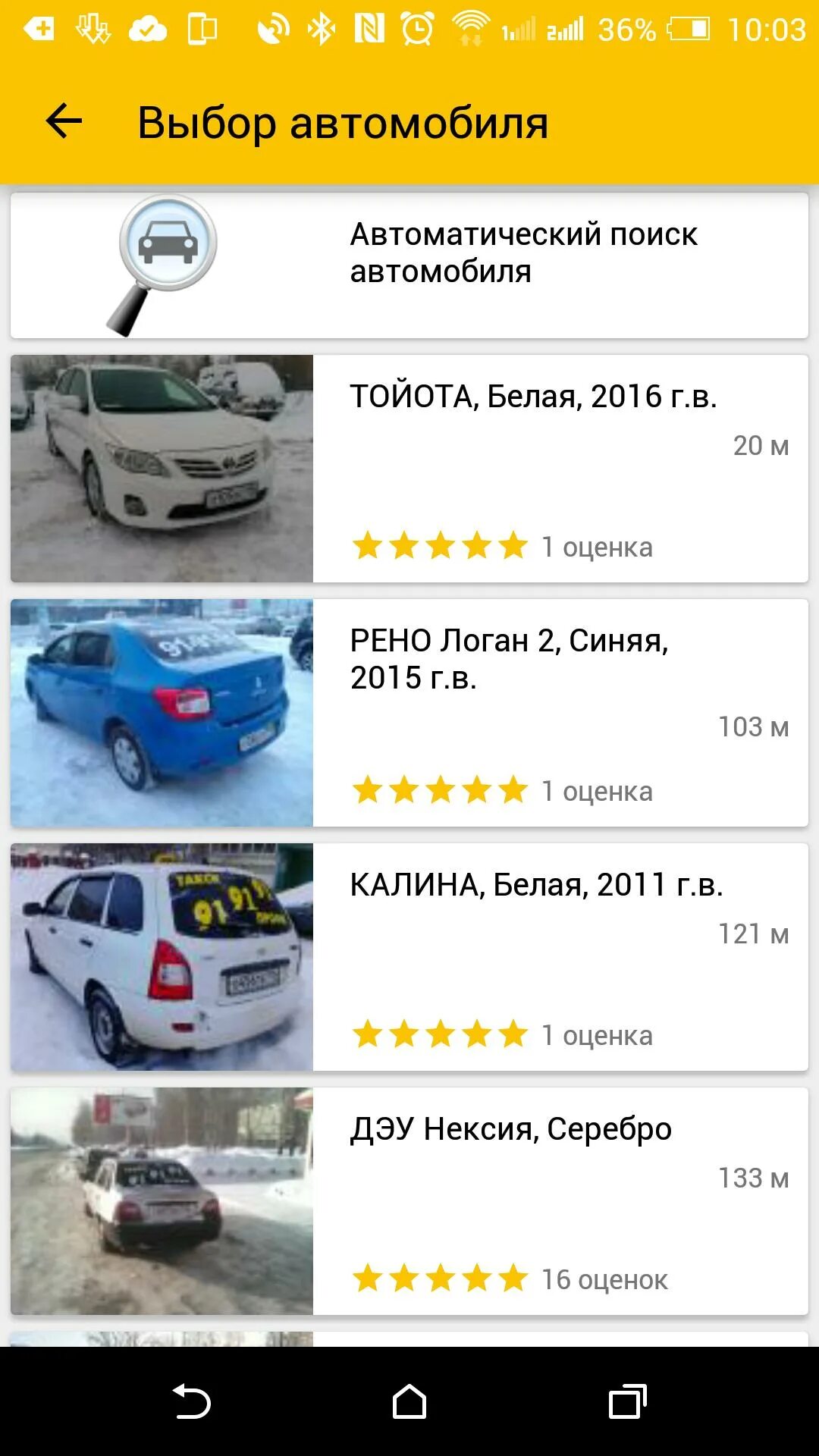Image resolution: width=819 pixels, height=1456 pixels.
Task: Select the white Kalina 2011
Action: click(409, 957)
